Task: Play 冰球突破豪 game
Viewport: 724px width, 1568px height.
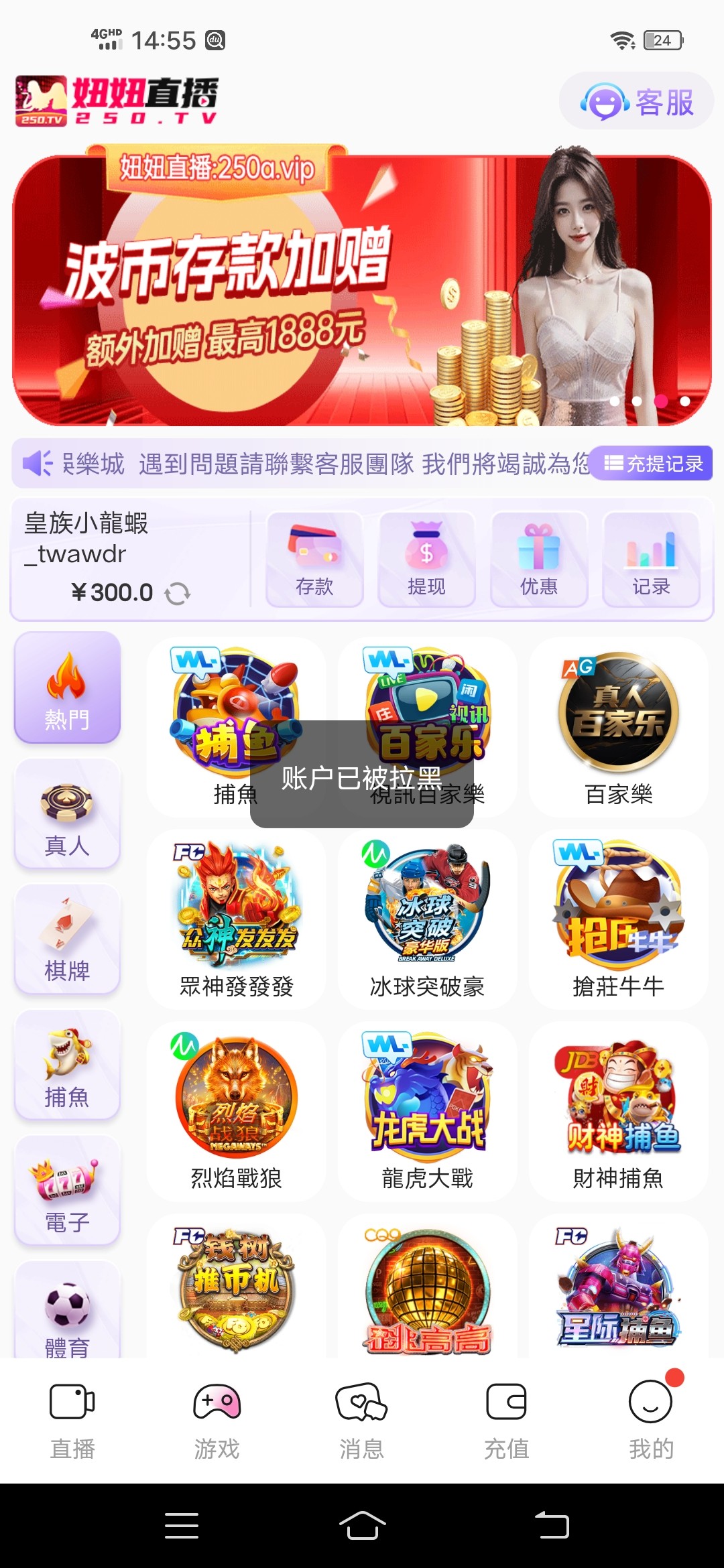Action: [427, 919]
